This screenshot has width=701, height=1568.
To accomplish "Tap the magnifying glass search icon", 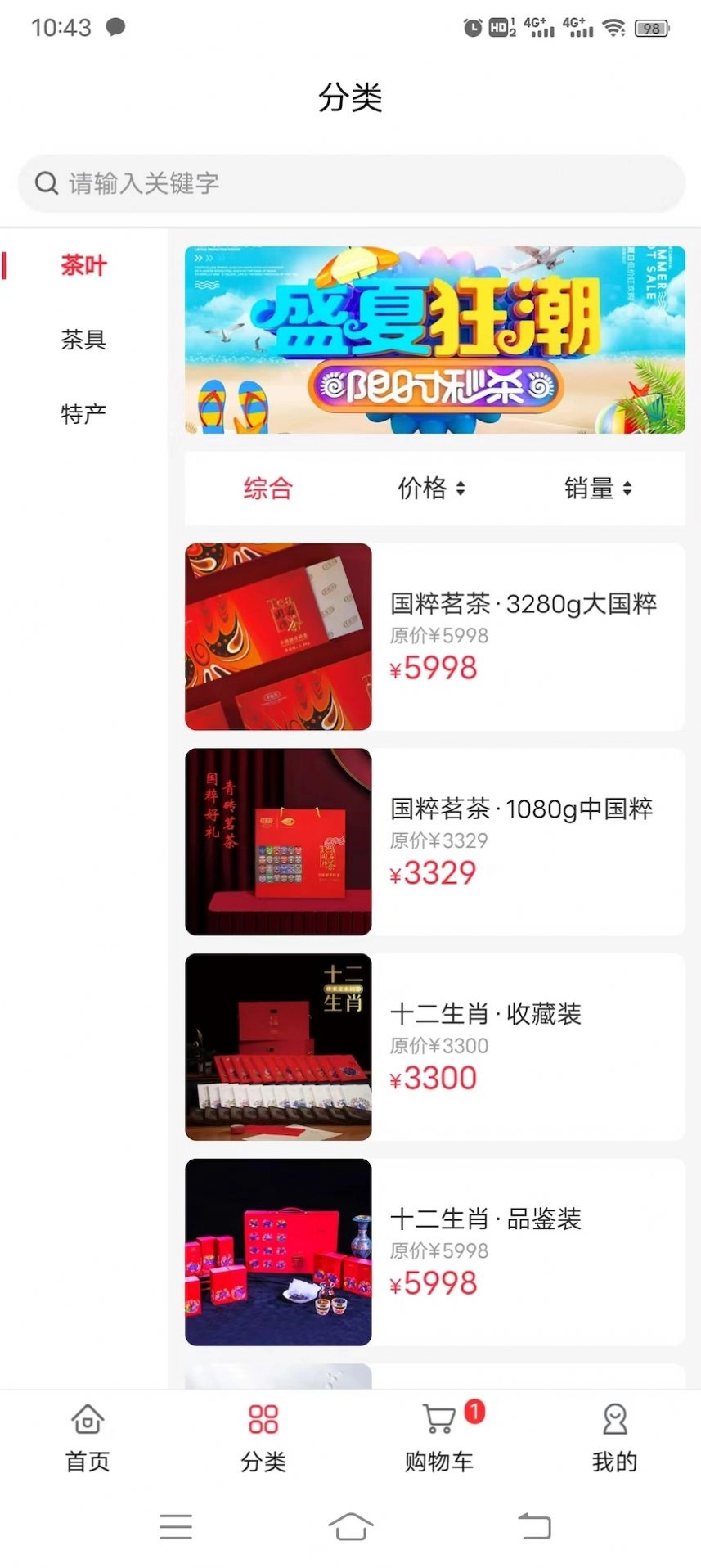I will [x=46, y=183].
